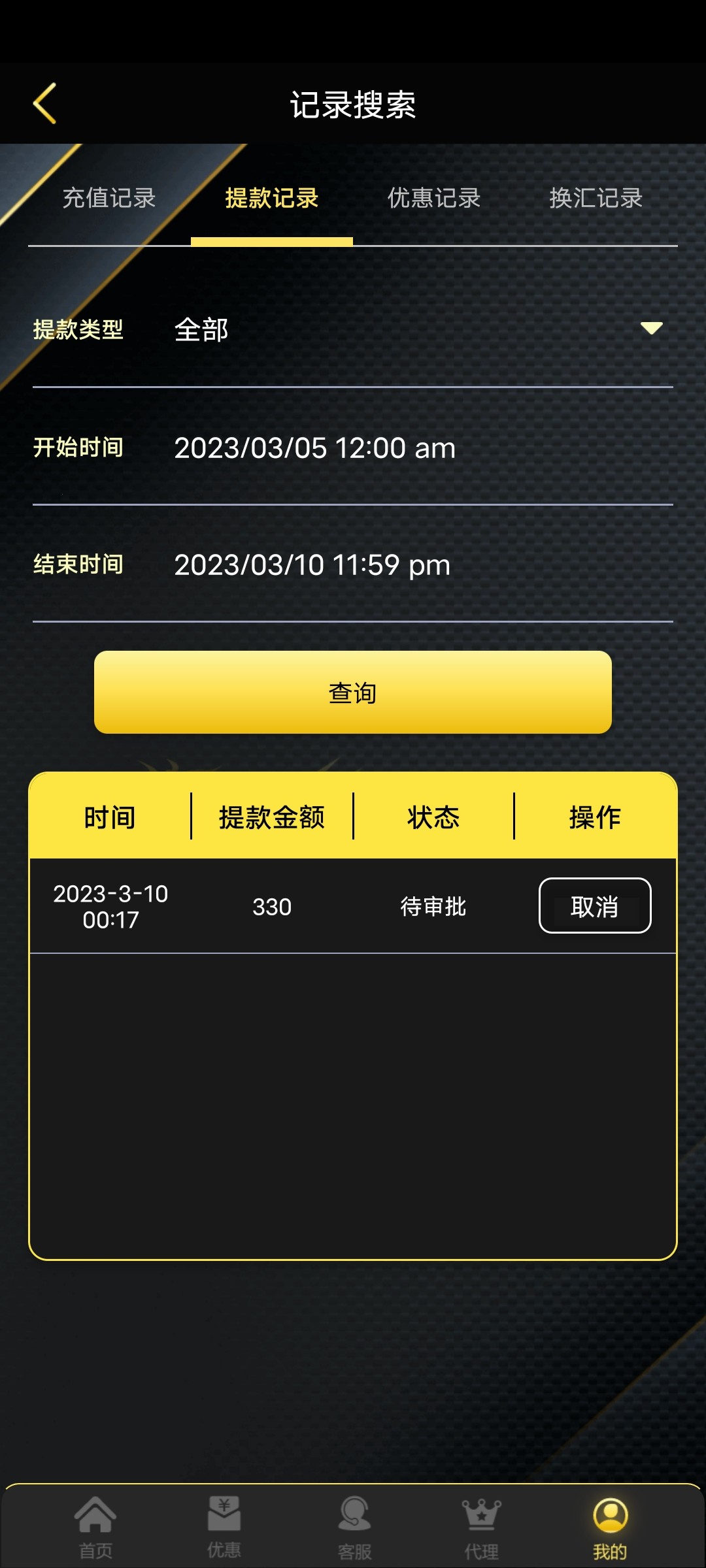Screen dimensions: 706x1568
Task: Cancel the pending 330 withdrawal with 取消
Action: click(x=595, y=906)
